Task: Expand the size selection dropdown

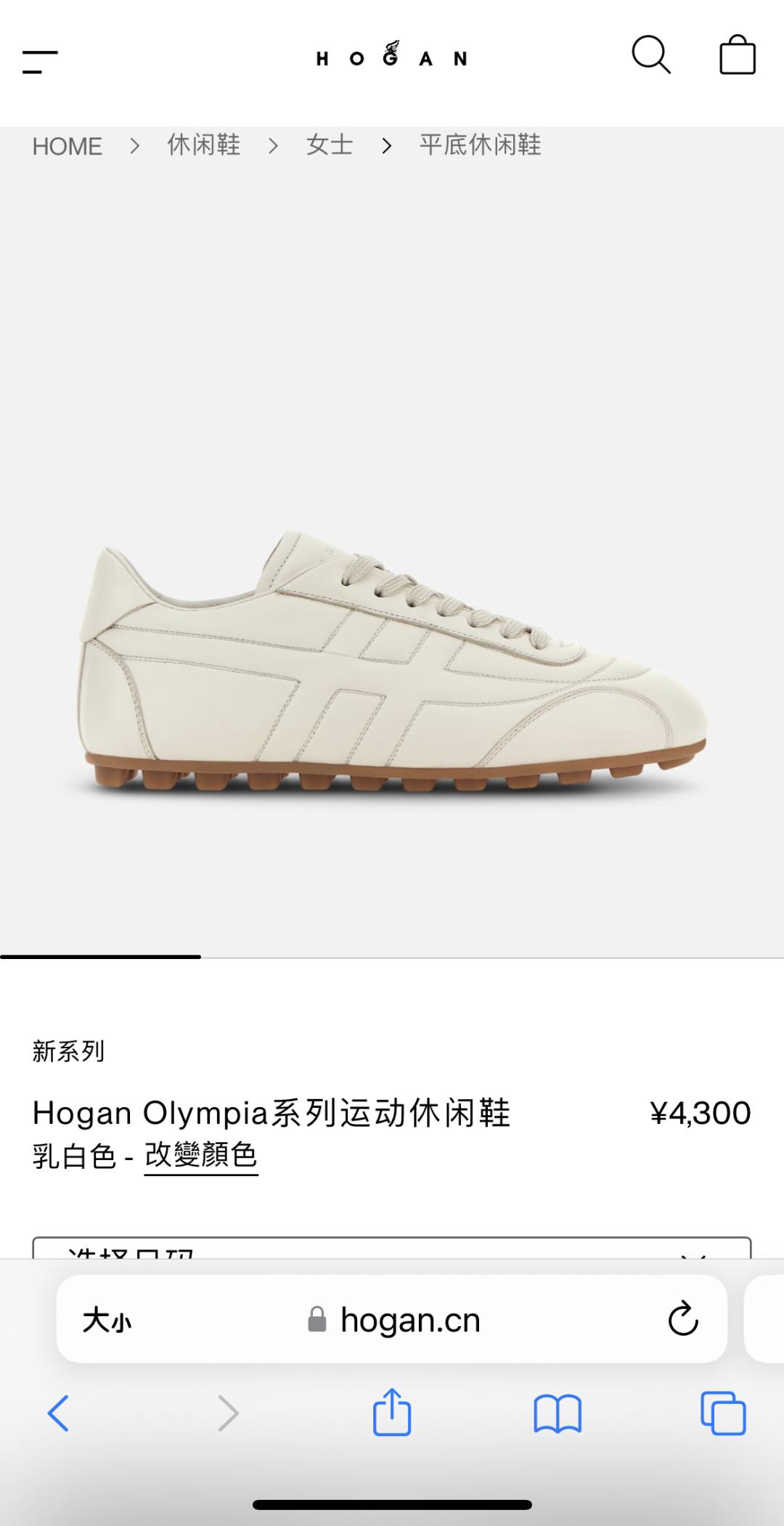Action: pyautogui.click(x=392, y=1249)
